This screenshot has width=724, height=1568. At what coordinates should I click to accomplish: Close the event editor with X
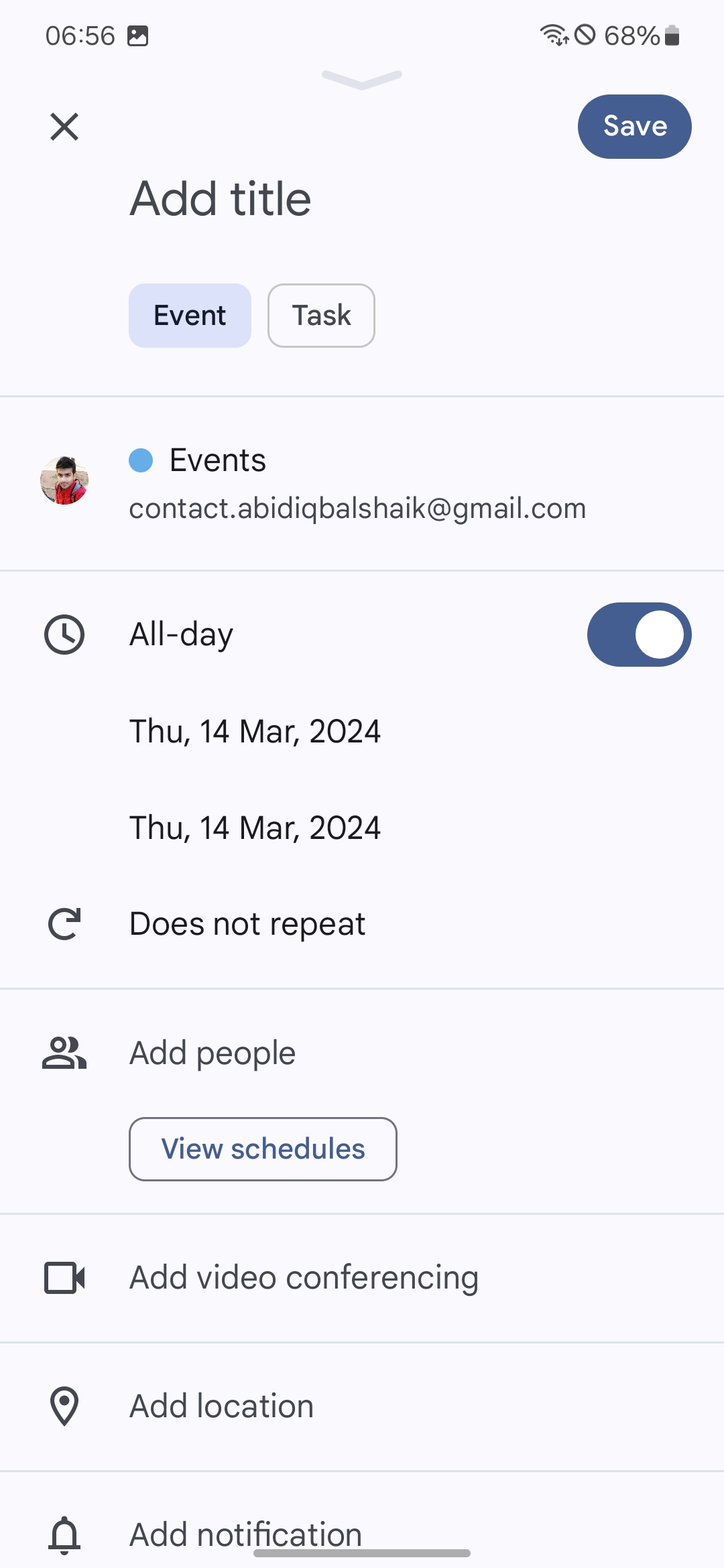click(64, 127)
